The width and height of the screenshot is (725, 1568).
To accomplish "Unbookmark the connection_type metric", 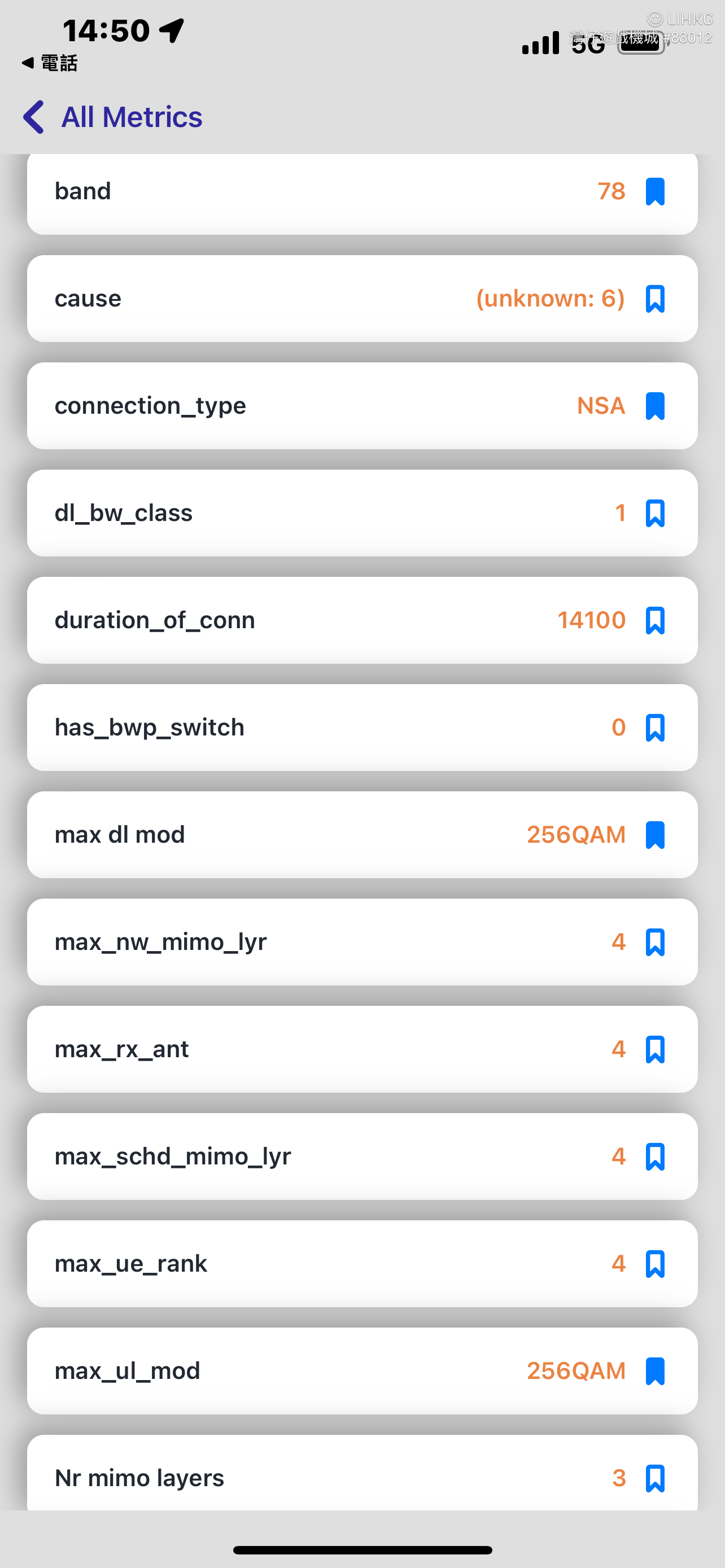I will pyautogui.click(x=655, y=406).
